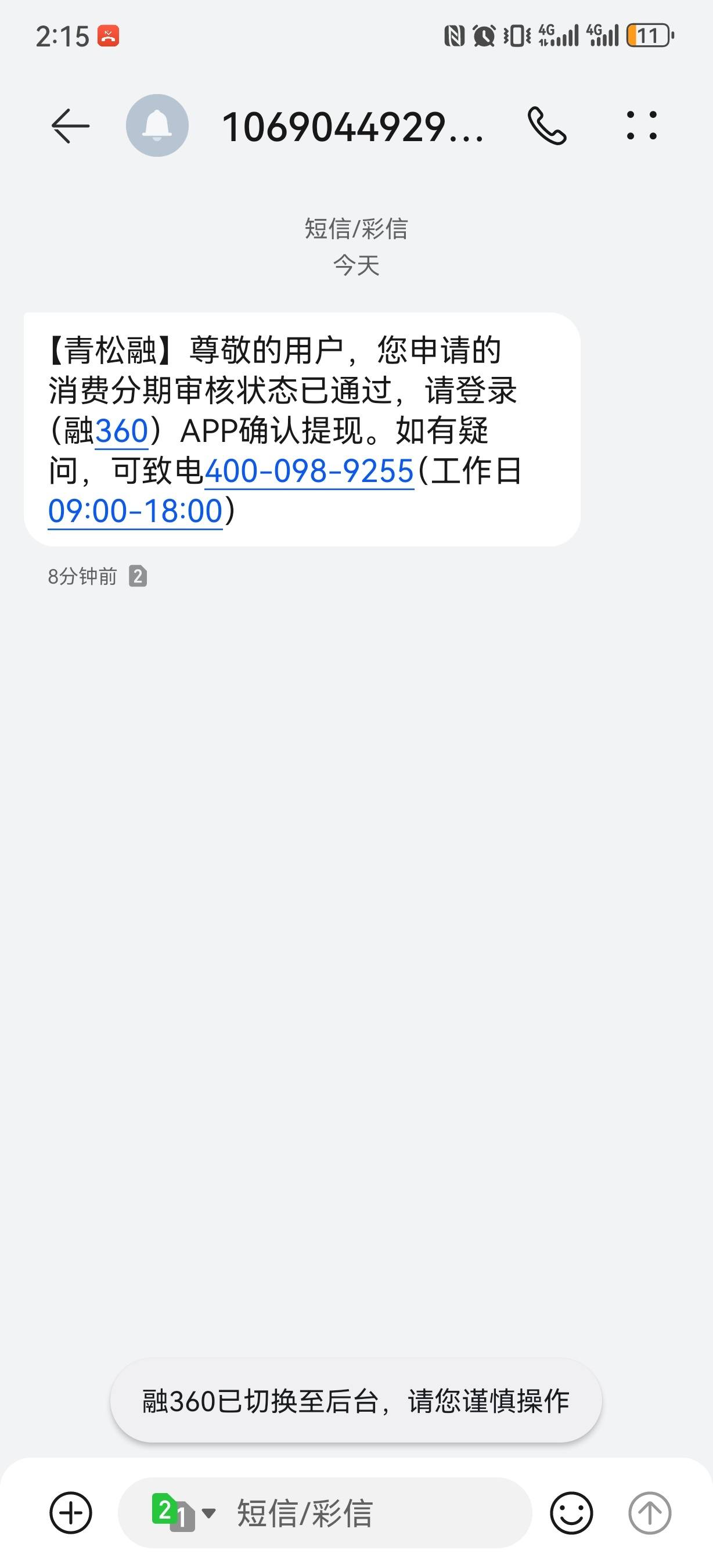Open the emoji picker
Viewport: 713px width, 1568px height.
click(571, 1513)
